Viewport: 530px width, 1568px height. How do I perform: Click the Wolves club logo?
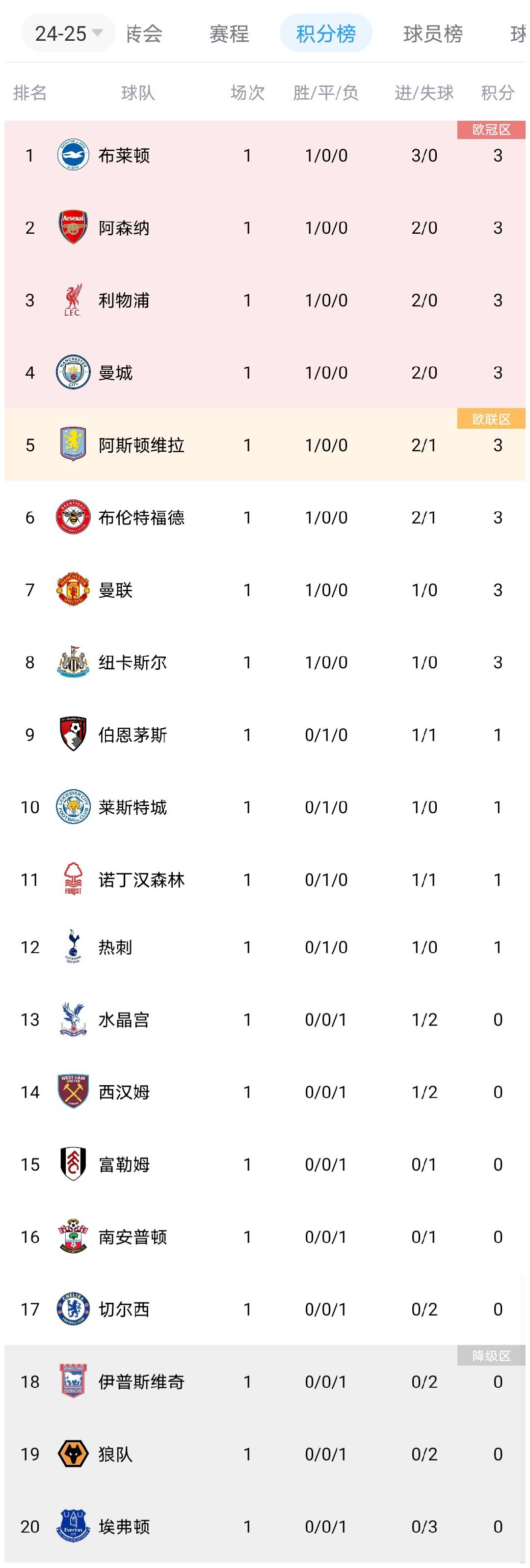pyautogui.click(x=73, y=1453)
